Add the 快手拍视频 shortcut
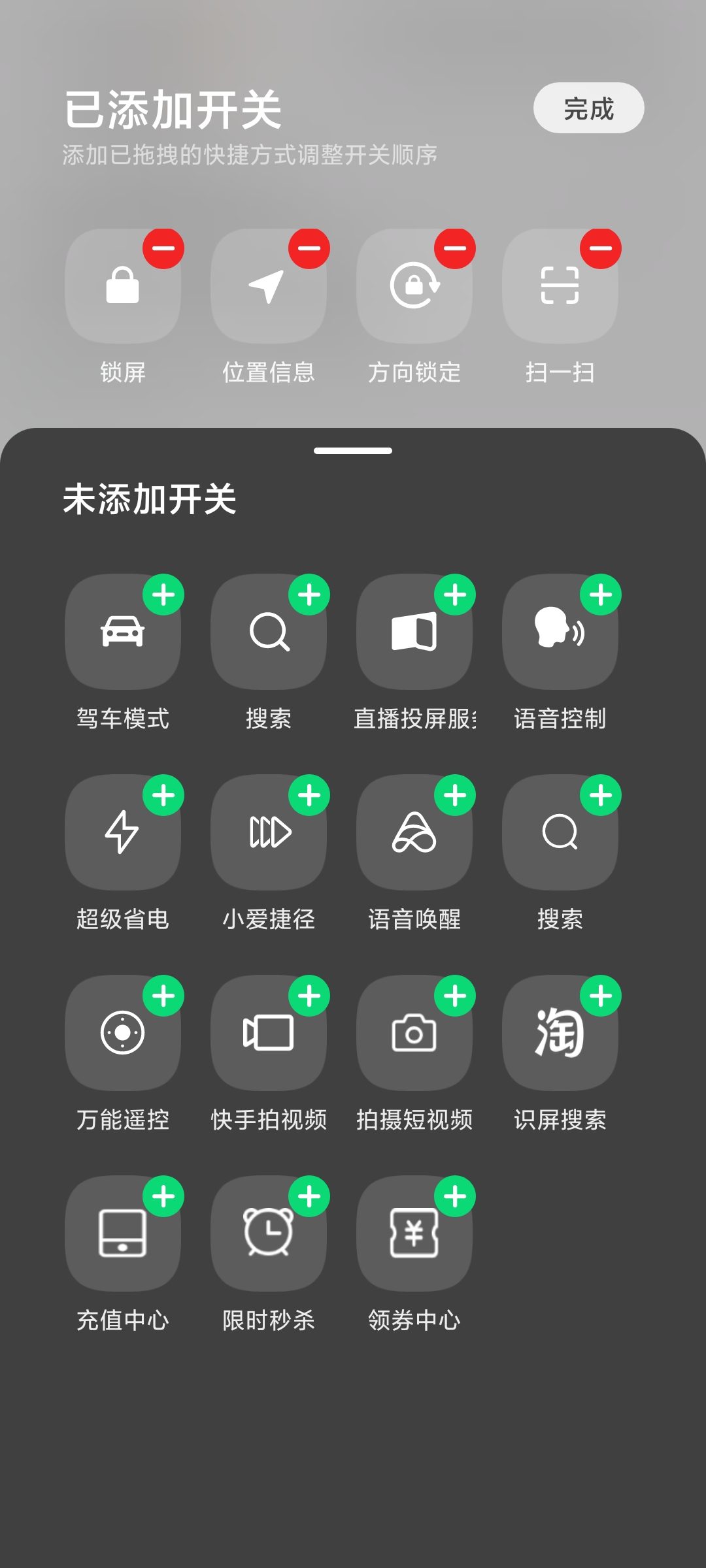This screenshot has height=1568, width=706. pyautogui.click(x=309, y=996)
